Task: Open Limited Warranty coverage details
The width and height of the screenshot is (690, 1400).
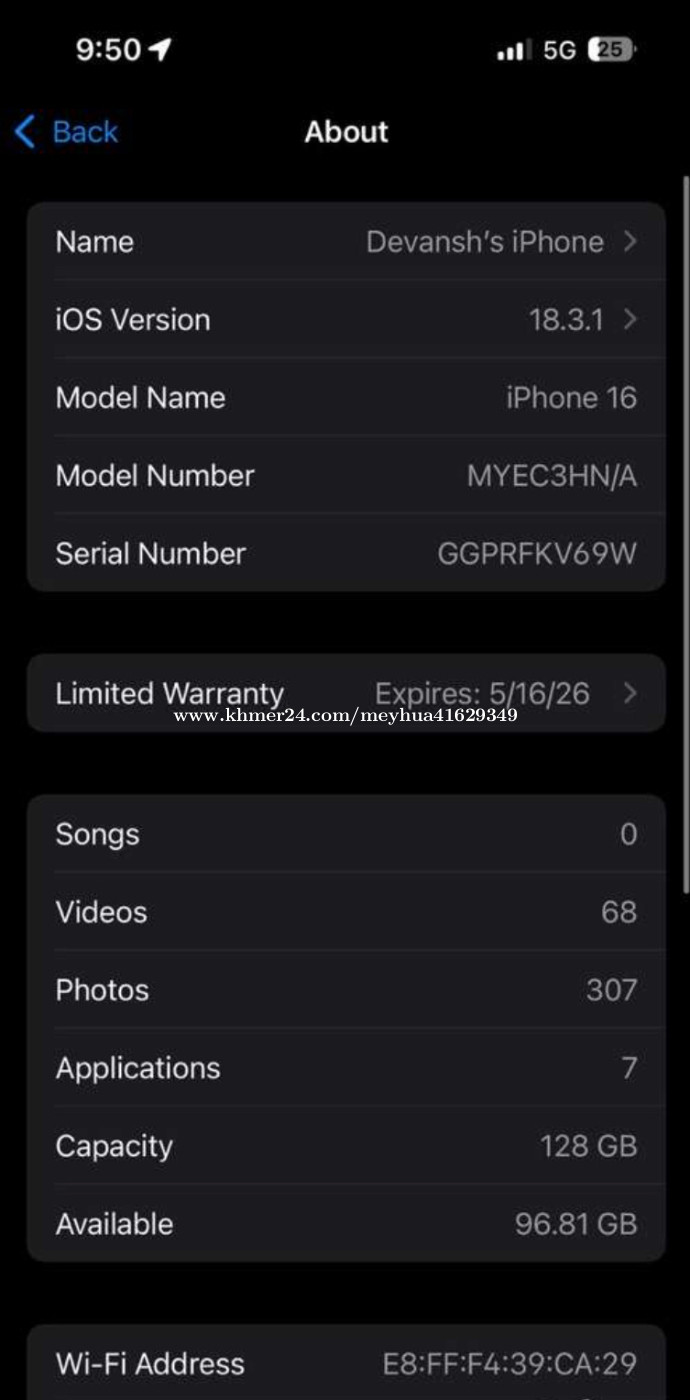Action: coord(346,693)
